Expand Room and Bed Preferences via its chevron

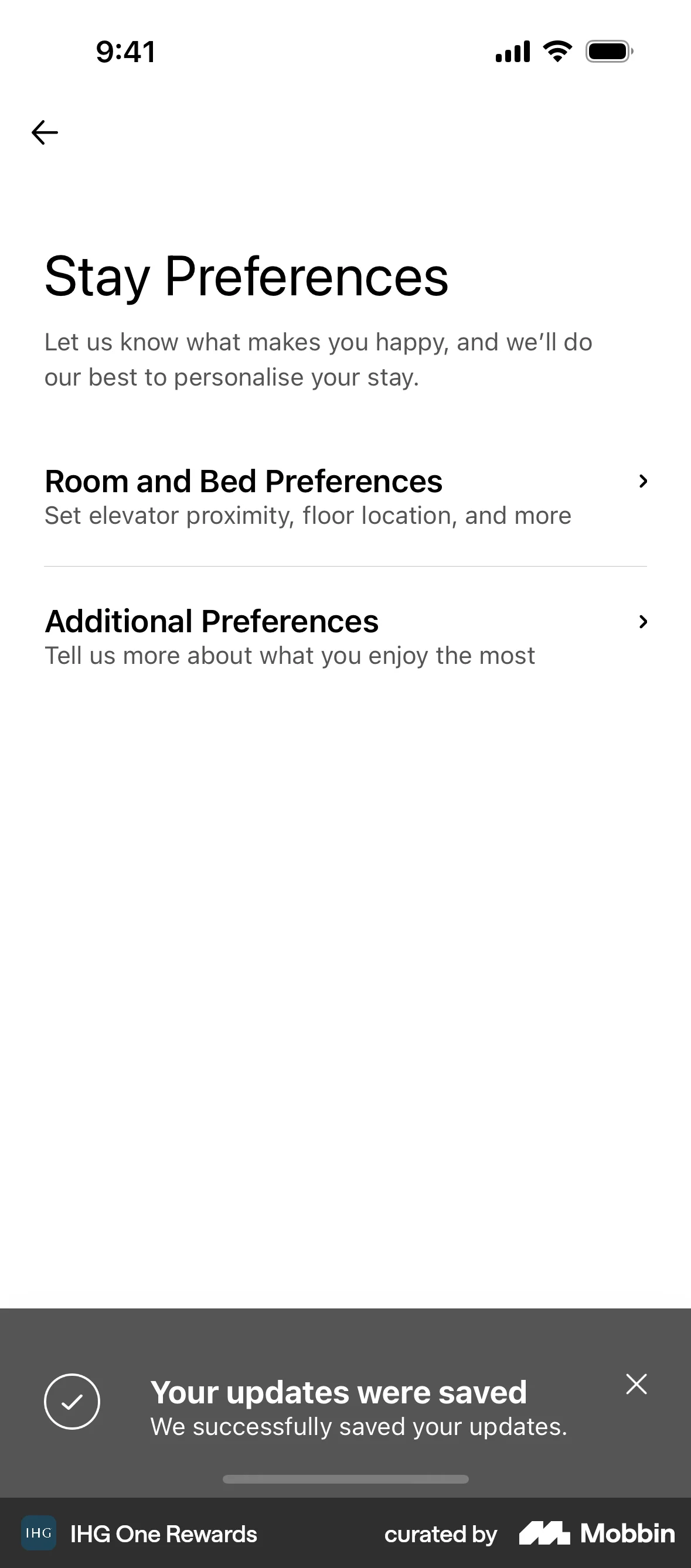644,481
